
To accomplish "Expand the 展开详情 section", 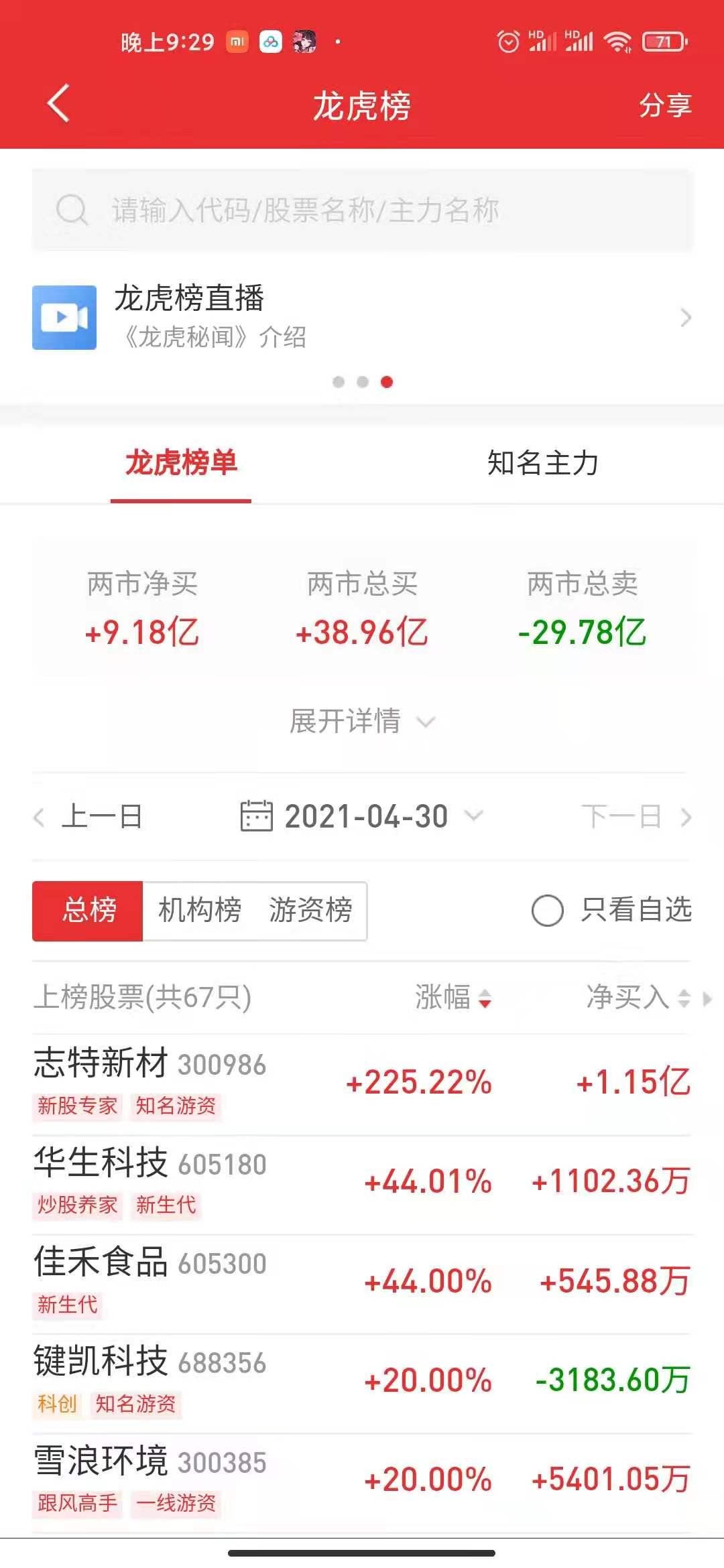I will point(360,722).
